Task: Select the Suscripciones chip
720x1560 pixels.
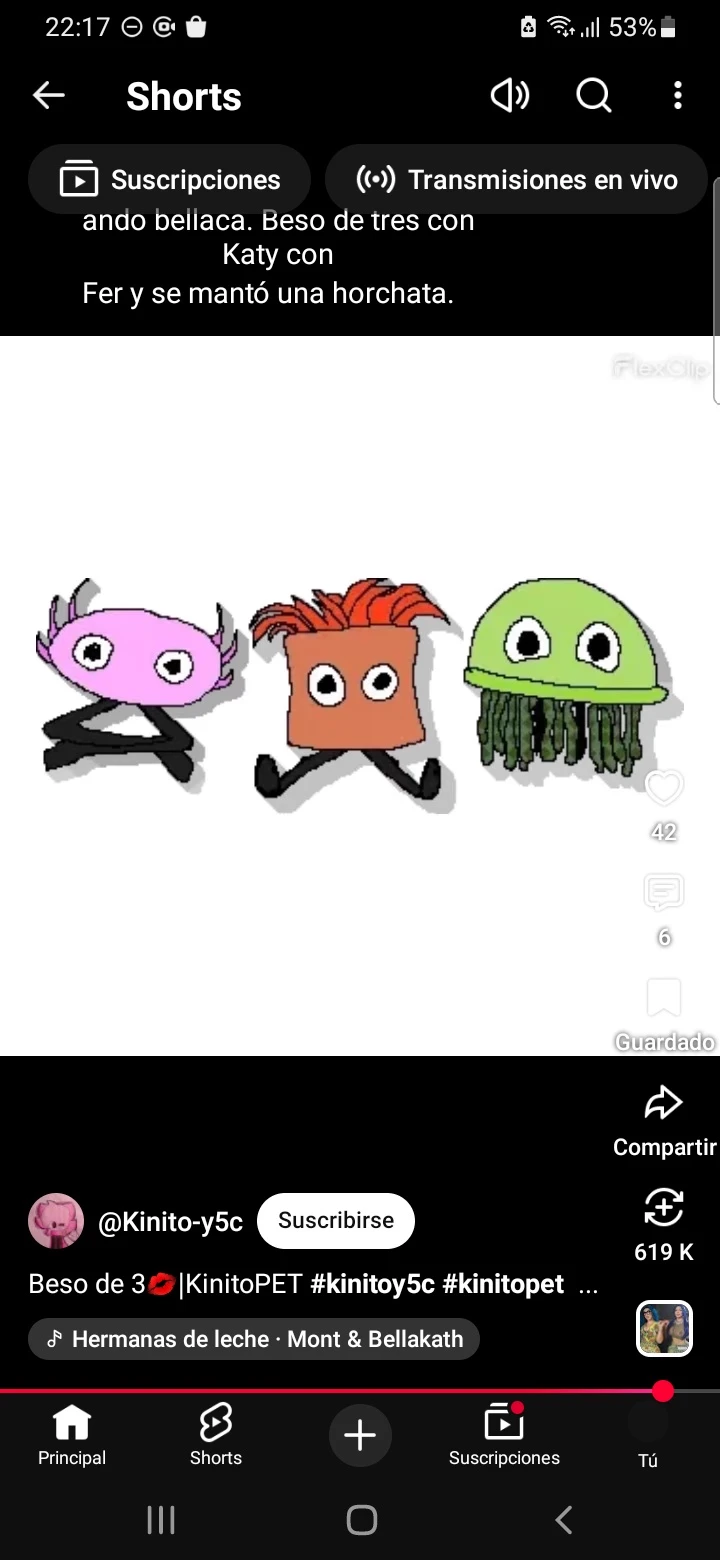Action: click(170, 180)
